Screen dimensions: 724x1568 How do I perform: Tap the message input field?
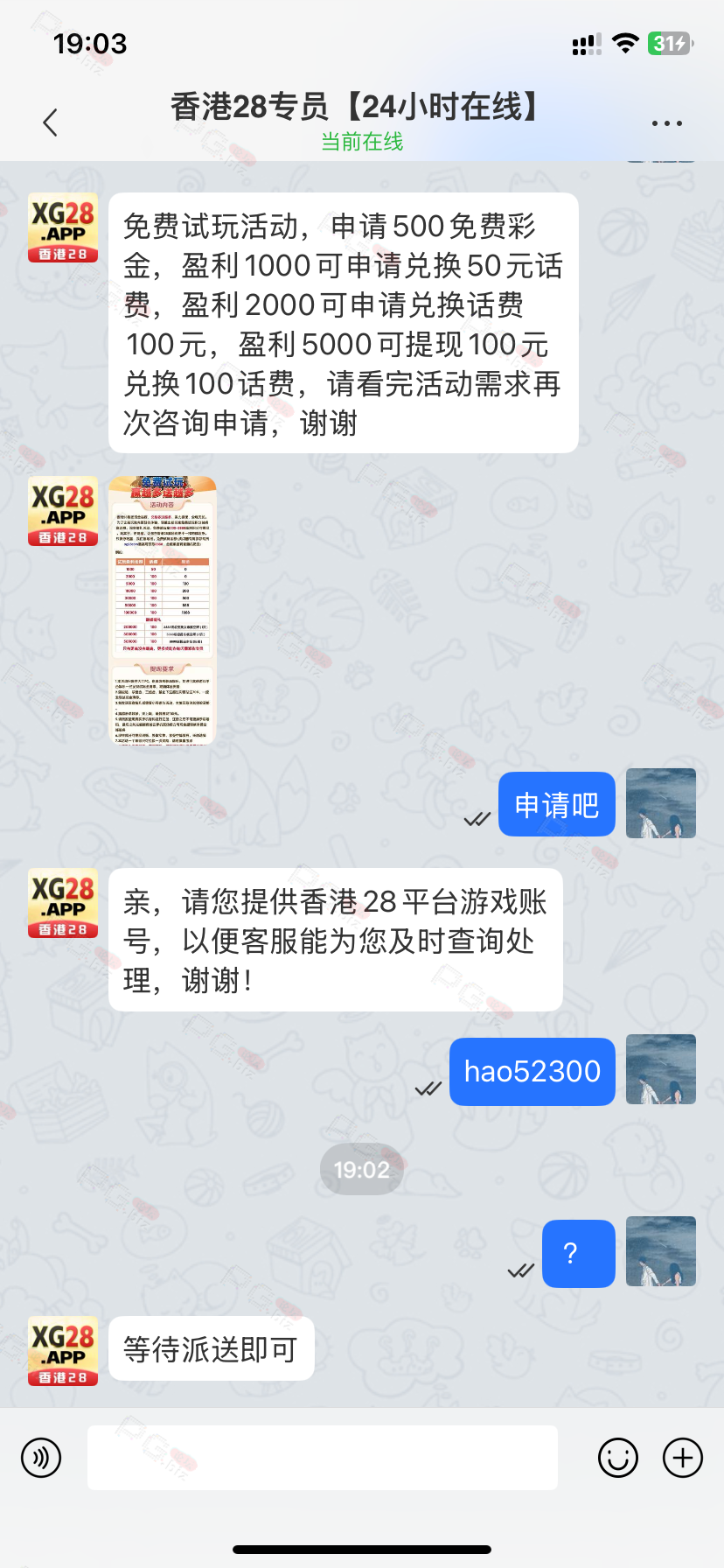tap(322, 1458)
